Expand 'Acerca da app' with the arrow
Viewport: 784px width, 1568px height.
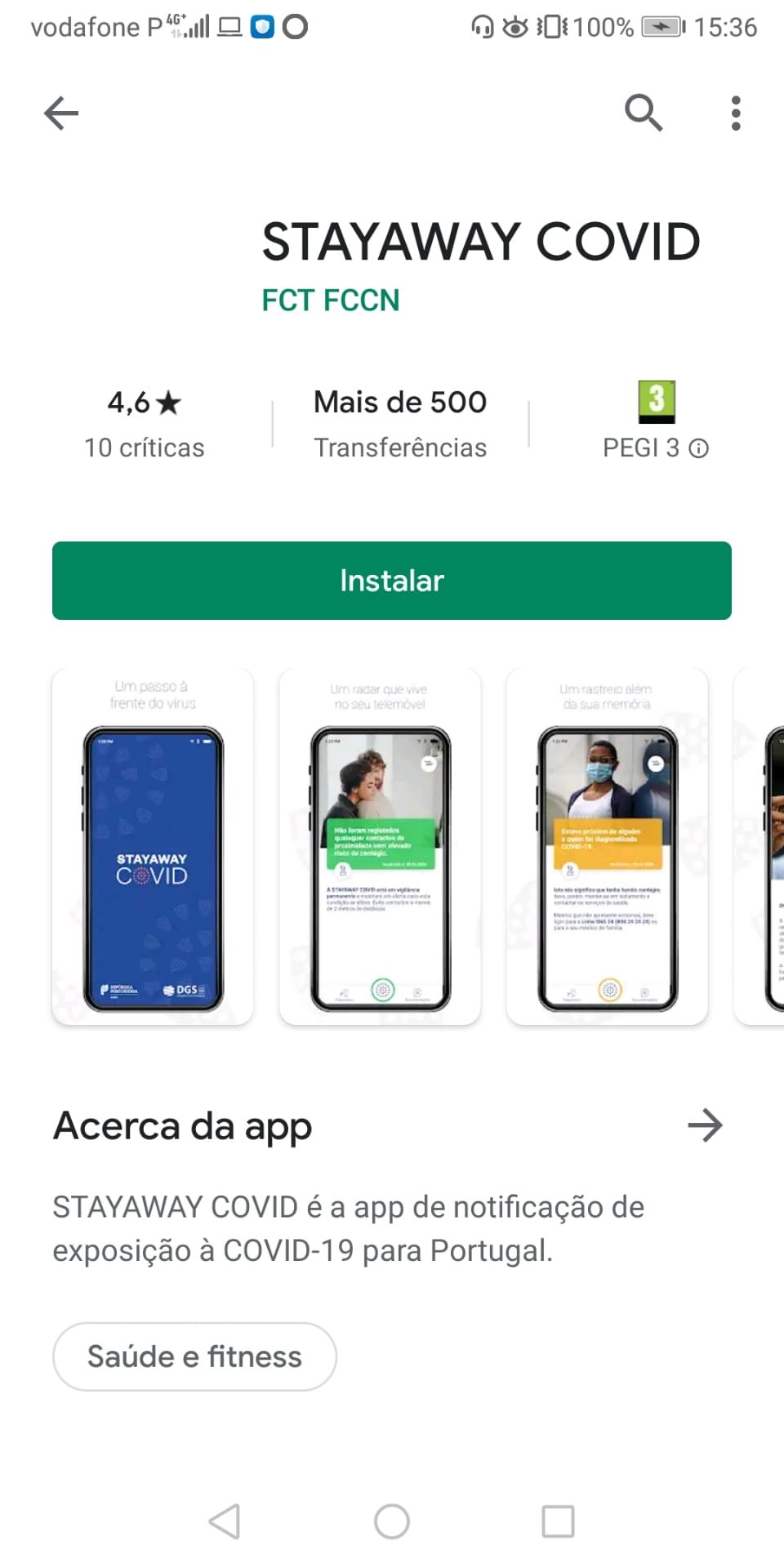(705, 1125)
